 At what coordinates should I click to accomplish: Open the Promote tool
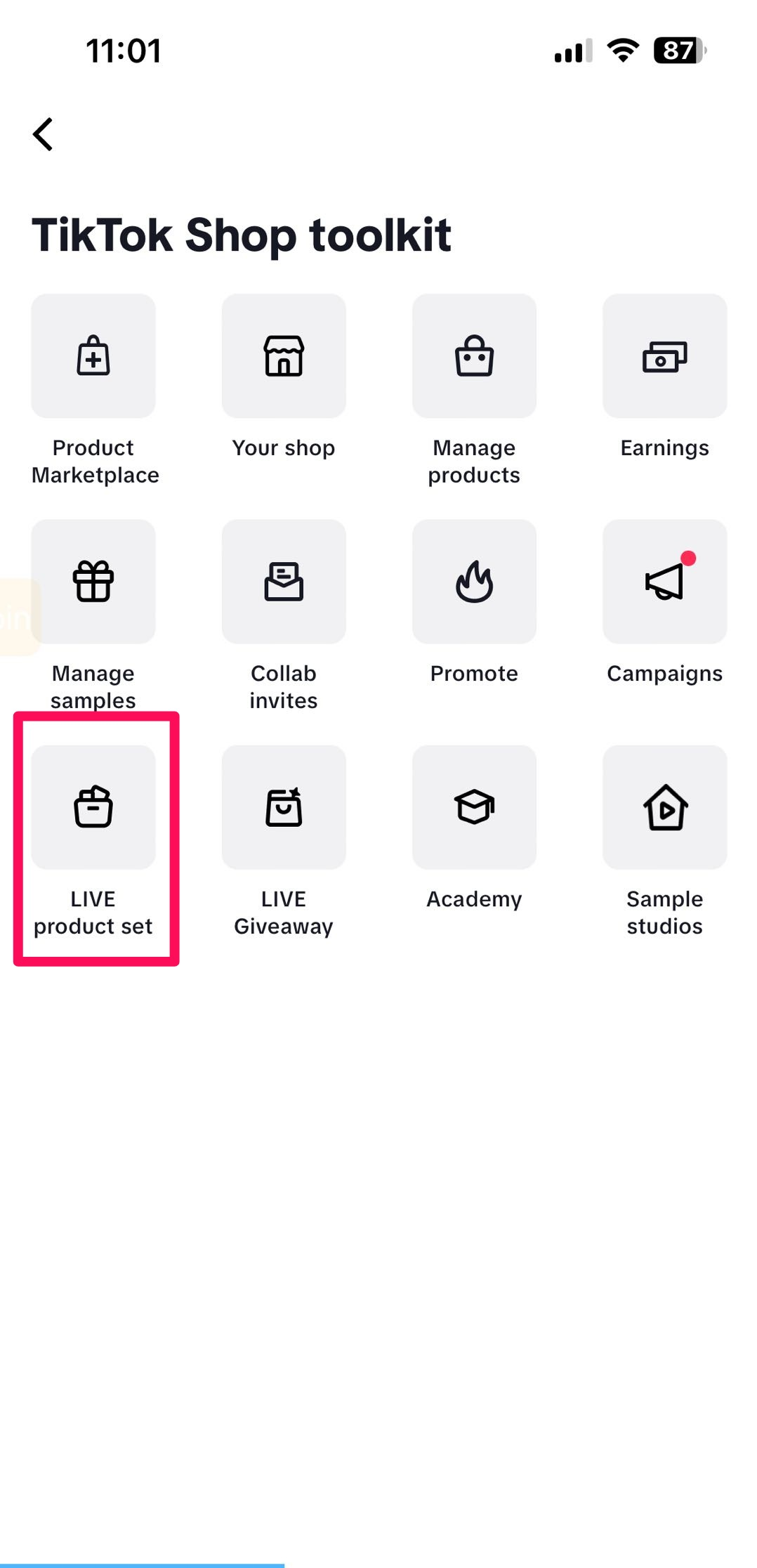click(474, 582)
